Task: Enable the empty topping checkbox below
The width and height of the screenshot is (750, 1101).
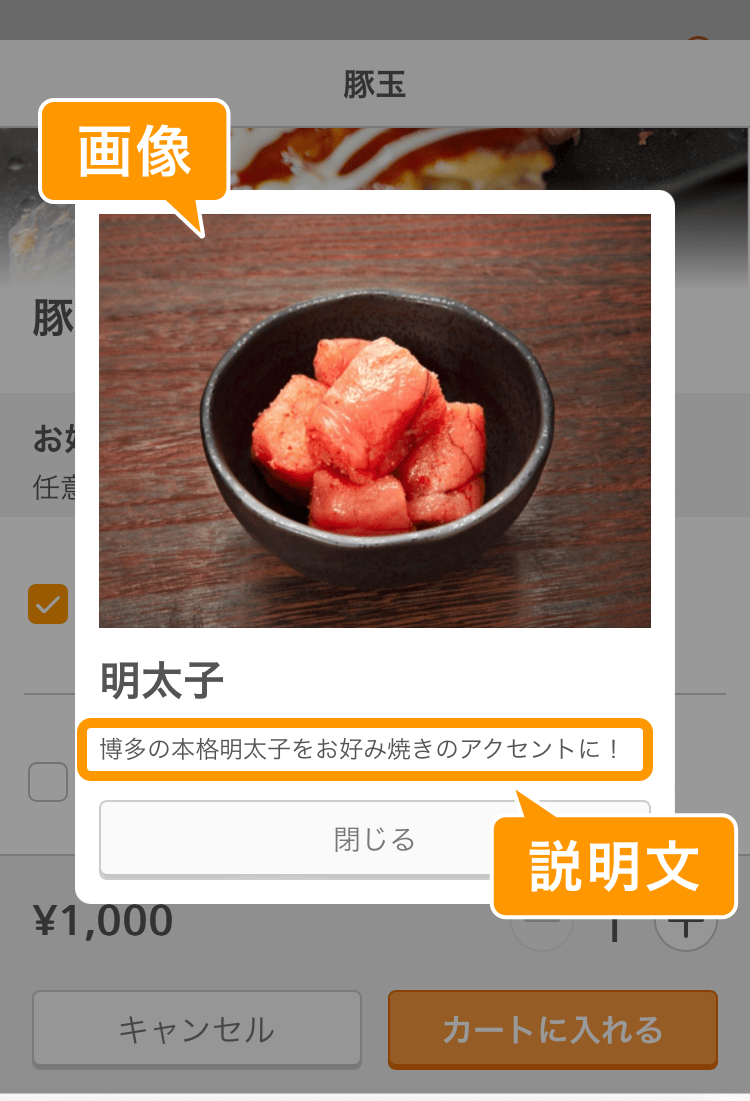Action: pos(47,781)
